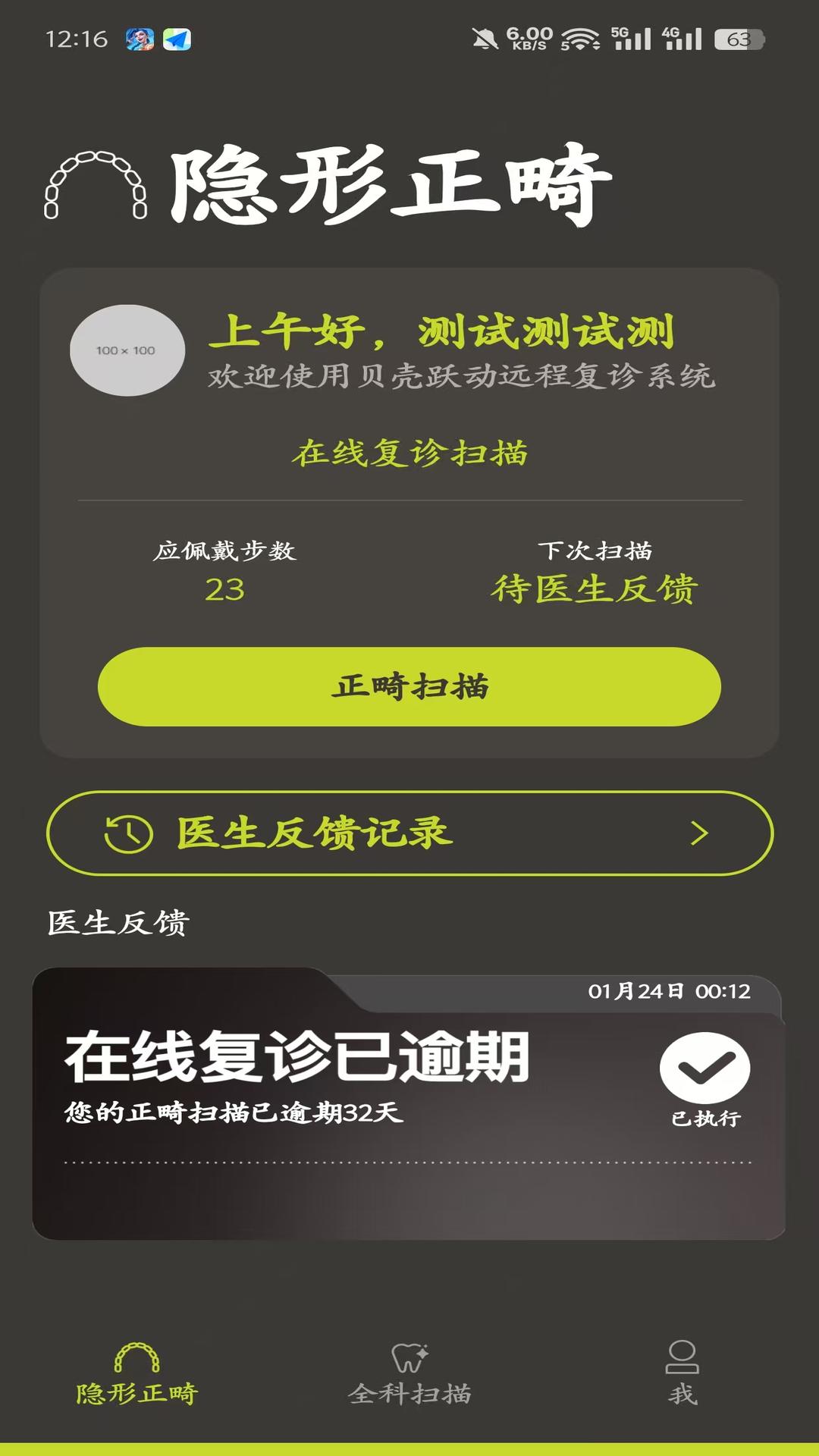Expand 医生反馈记录 using the right chevron

click(x=697, y=834)
